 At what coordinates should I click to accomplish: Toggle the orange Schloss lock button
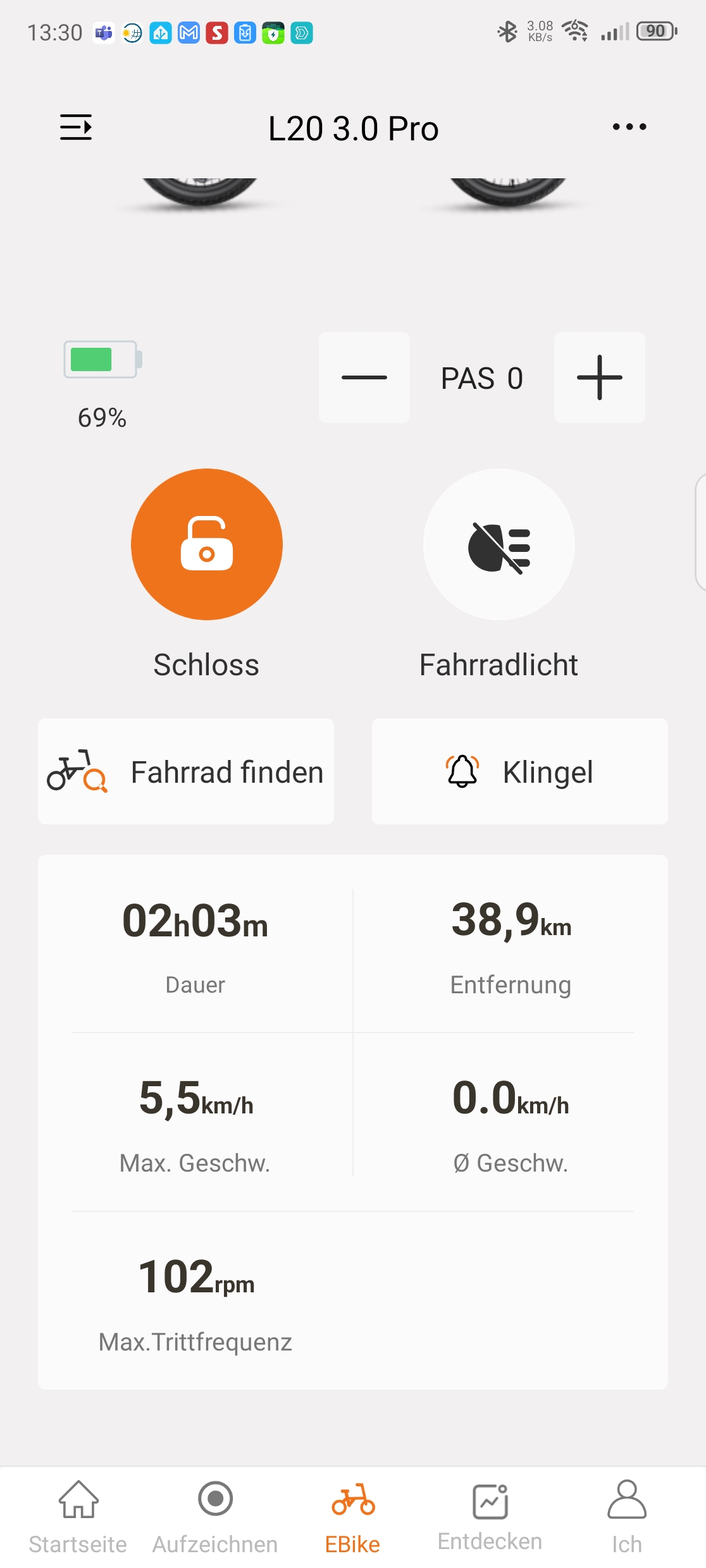pos(207,544)
